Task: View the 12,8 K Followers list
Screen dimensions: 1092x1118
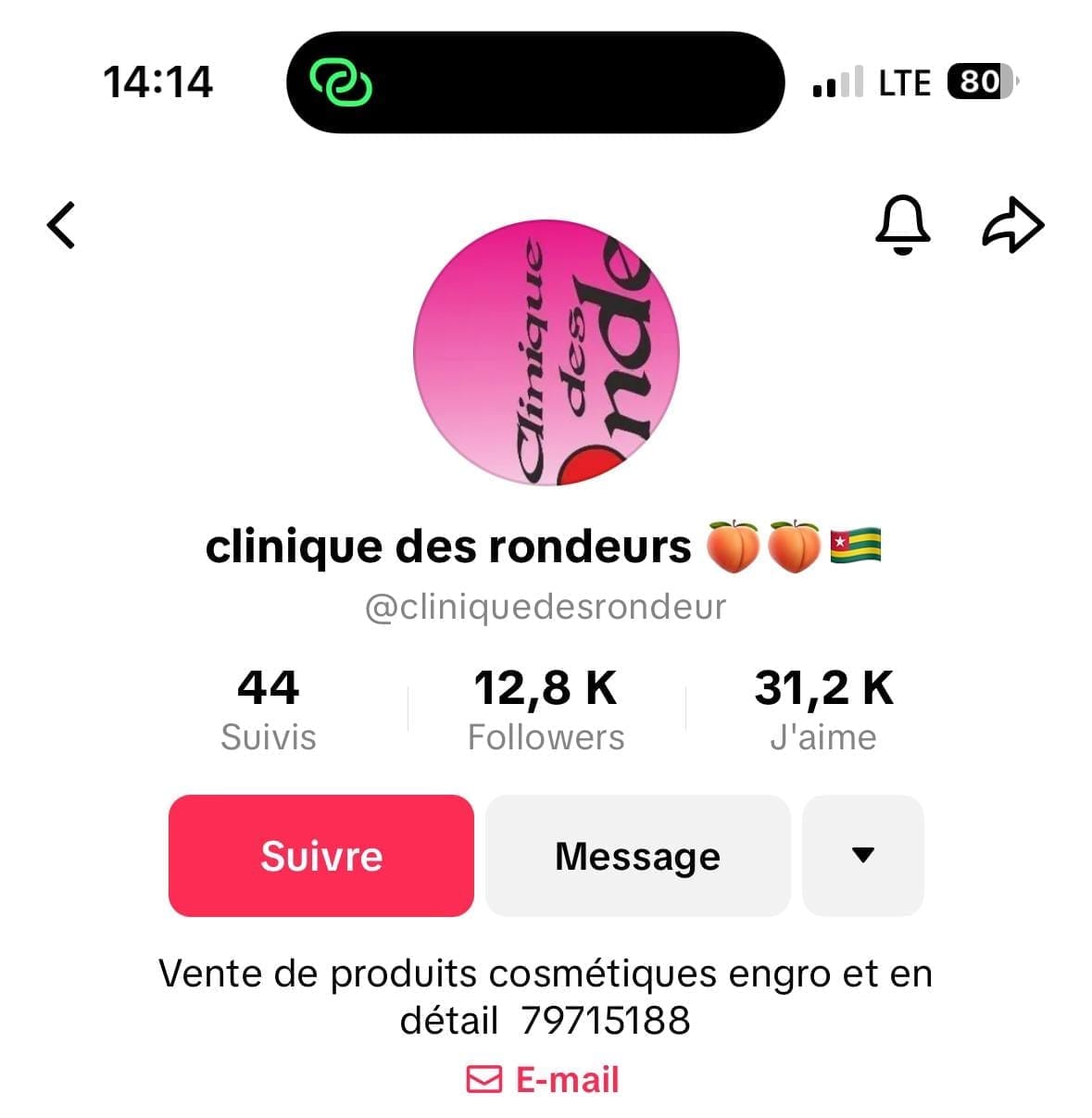Action: click(546, 710)
